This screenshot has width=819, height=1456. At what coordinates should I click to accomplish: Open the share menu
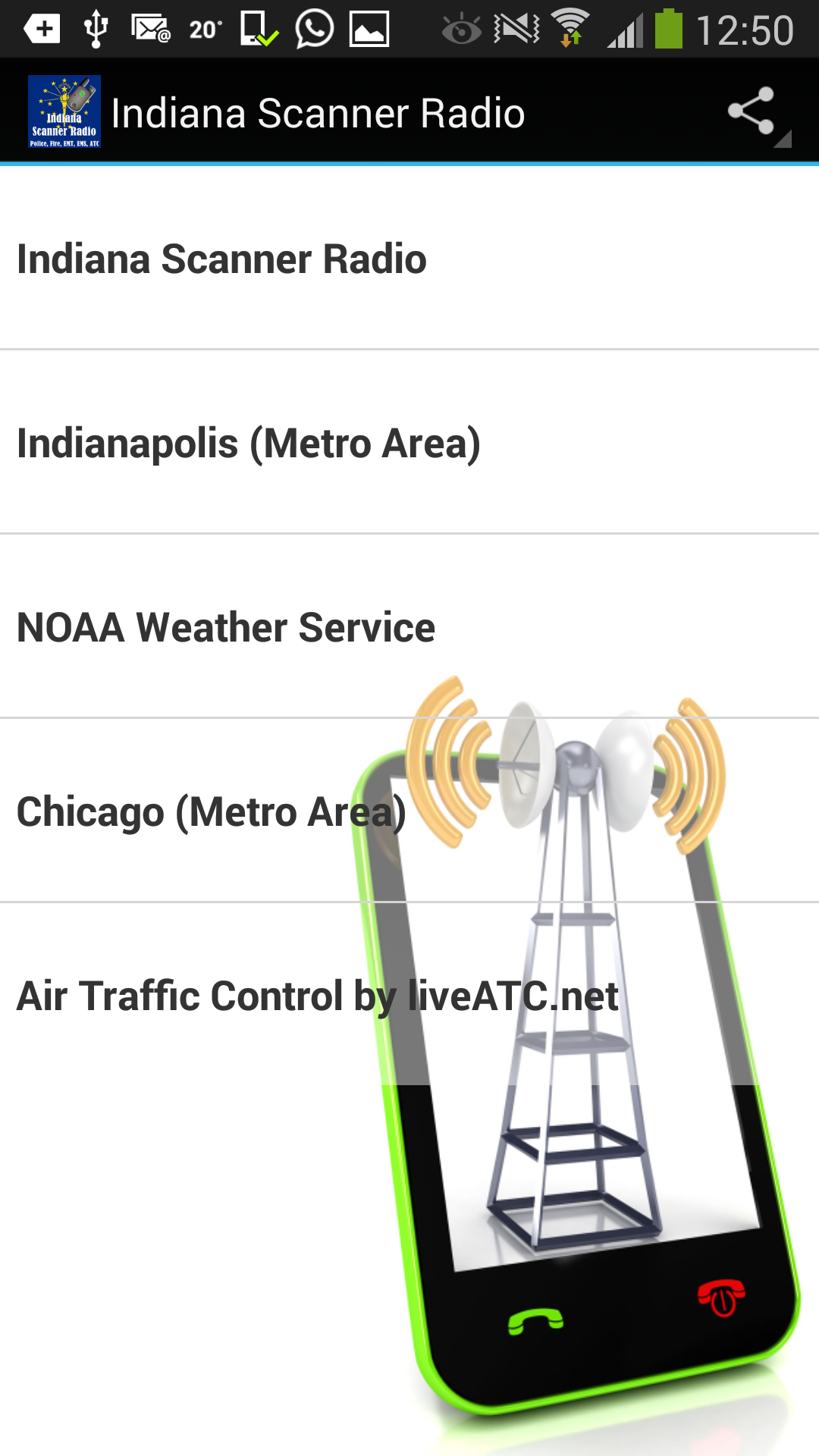point(751,111)
